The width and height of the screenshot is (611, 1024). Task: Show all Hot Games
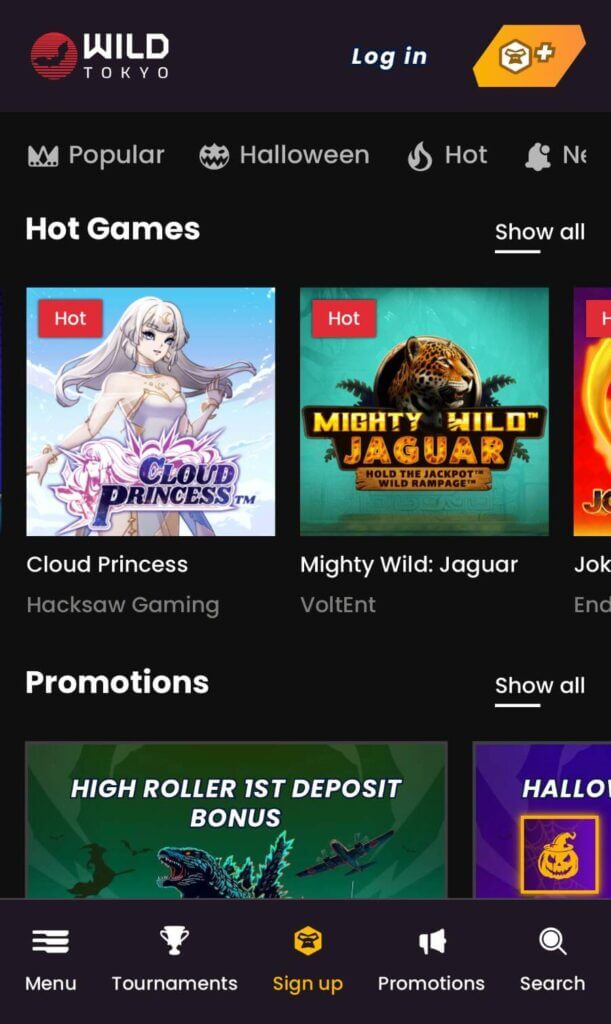tap(539, 232)
